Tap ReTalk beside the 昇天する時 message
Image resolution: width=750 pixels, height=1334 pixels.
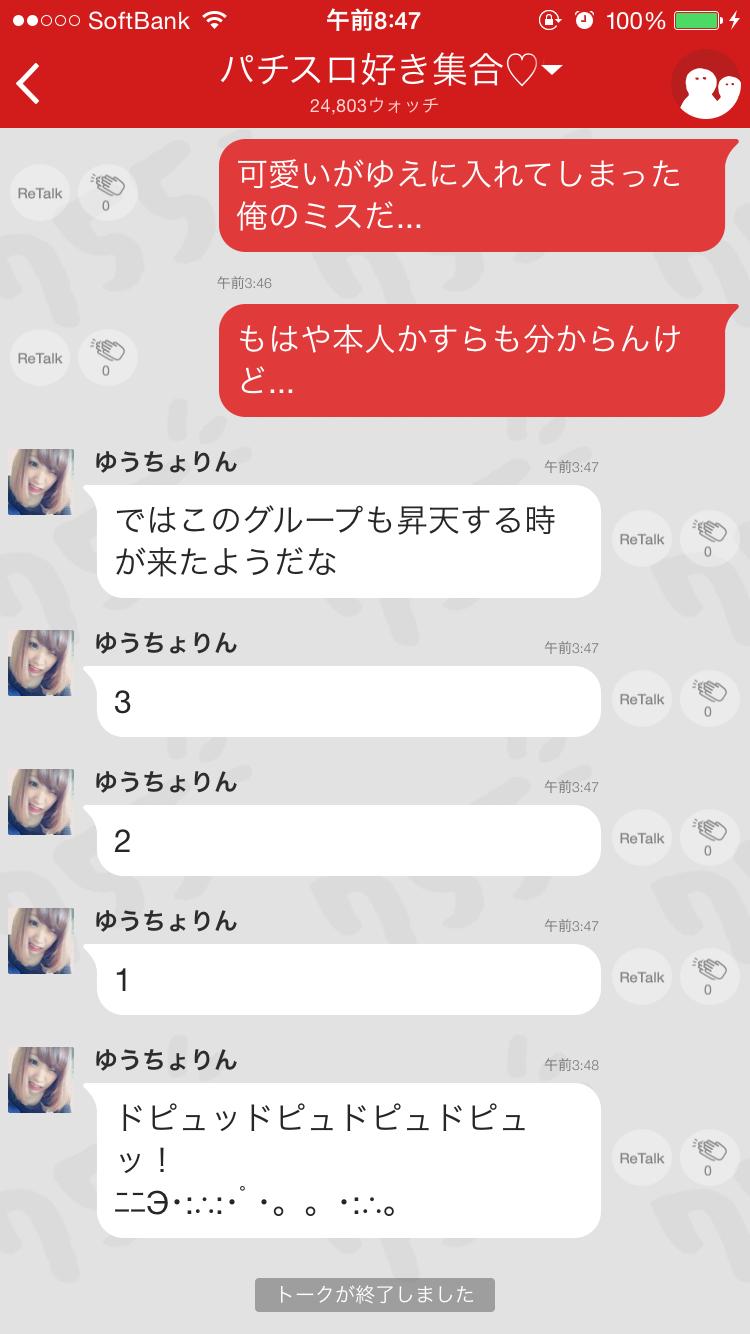point(640,538)
